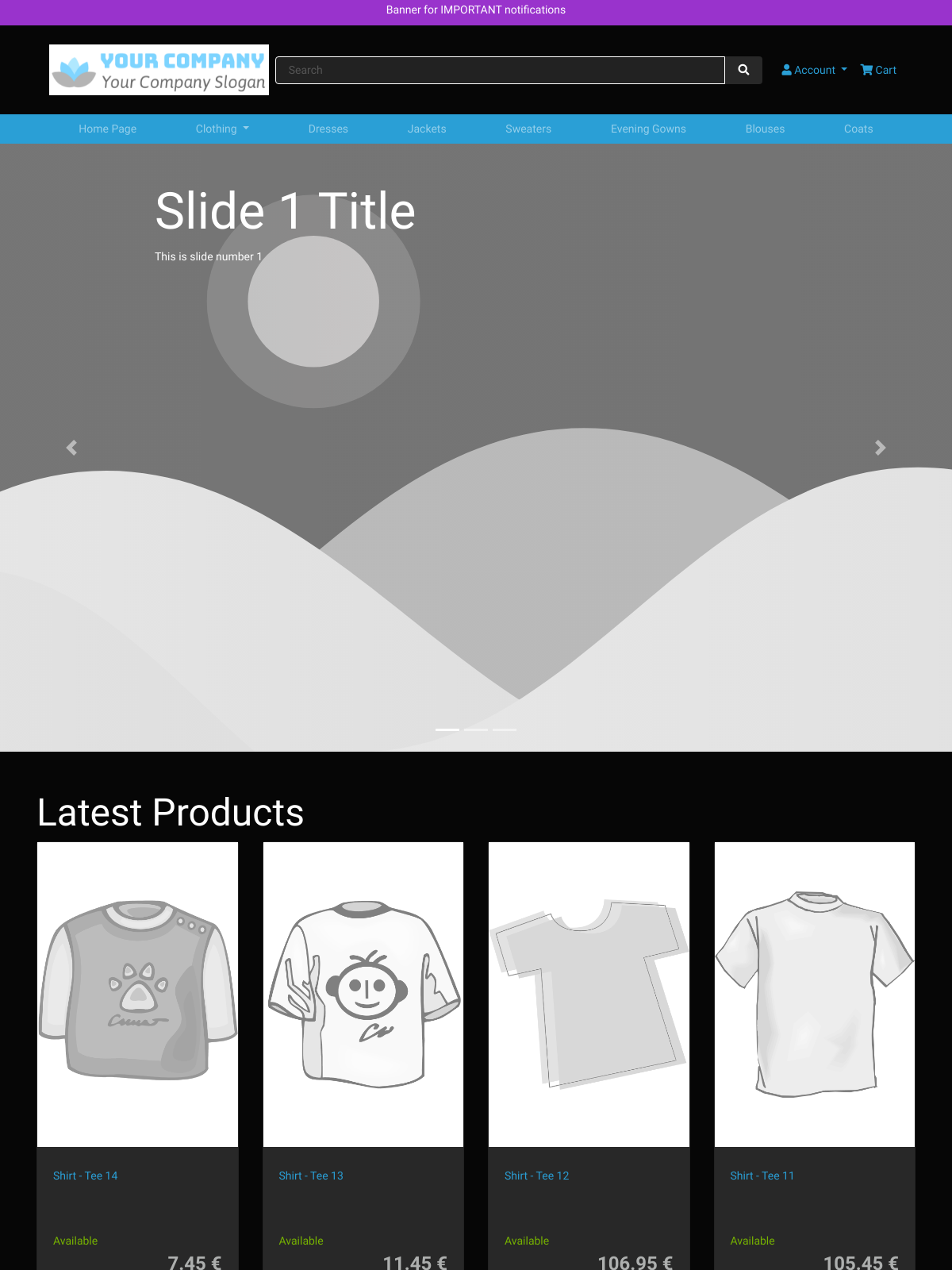View the Shirt - Tee 12 product image
Viewport: 952px width, 1270px height.
pos(589,994)
